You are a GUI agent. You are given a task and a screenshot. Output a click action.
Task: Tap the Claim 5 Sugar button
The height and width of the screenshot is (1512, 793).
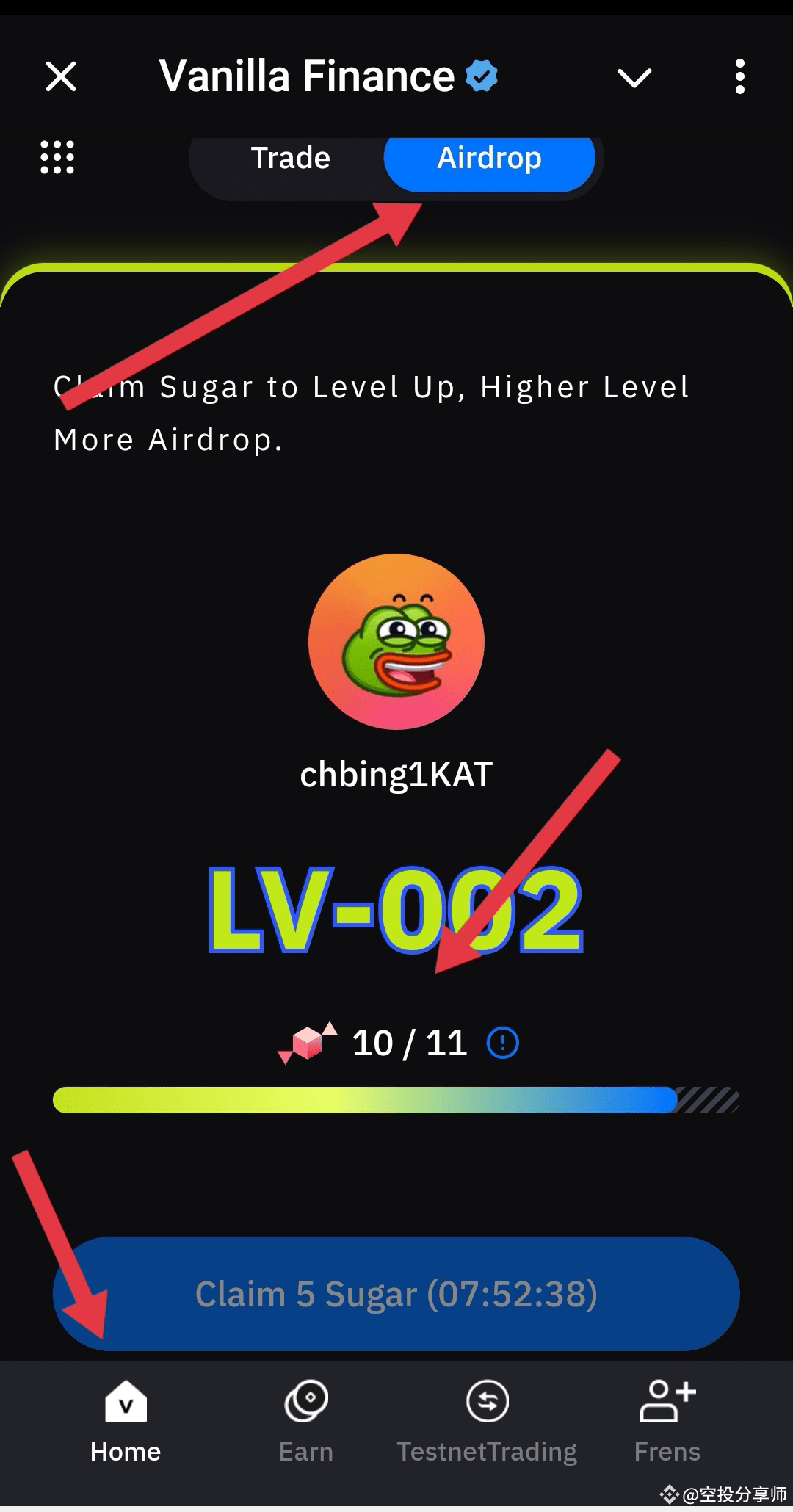point(396,1294)
